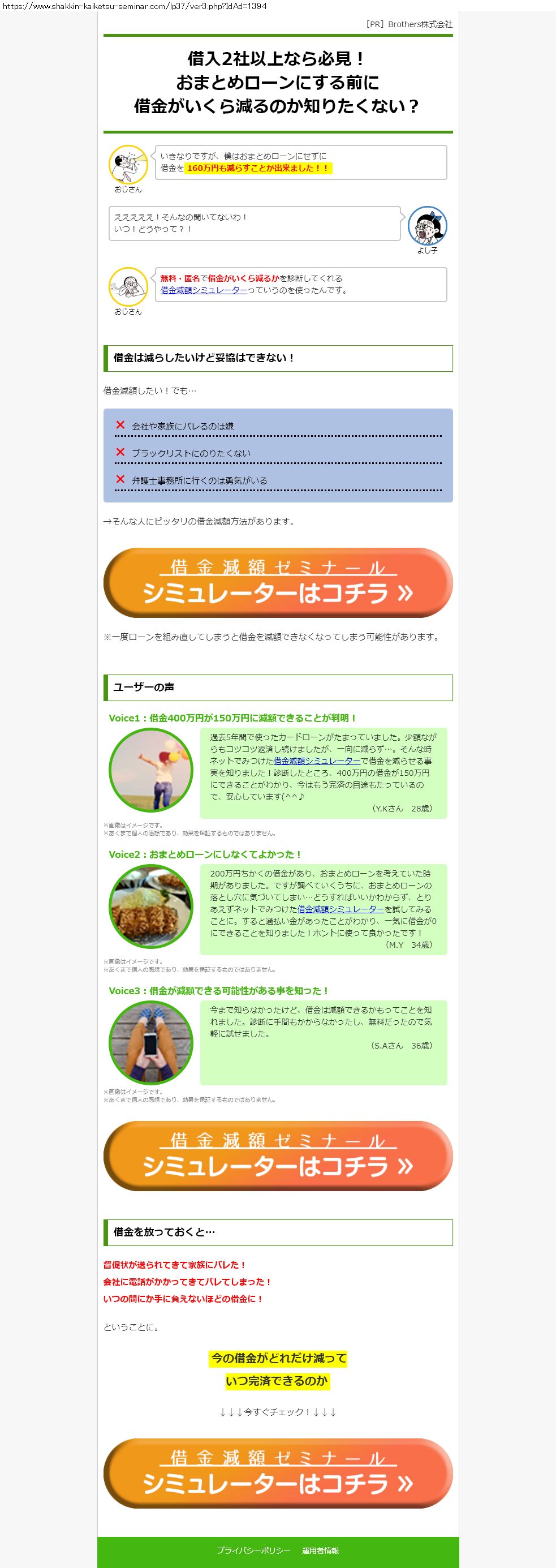Open the 借金減額シミュレーター link in おじさん's speech bubble
The height and width of the screenshot is (1568, 556).
pos(204,290)
